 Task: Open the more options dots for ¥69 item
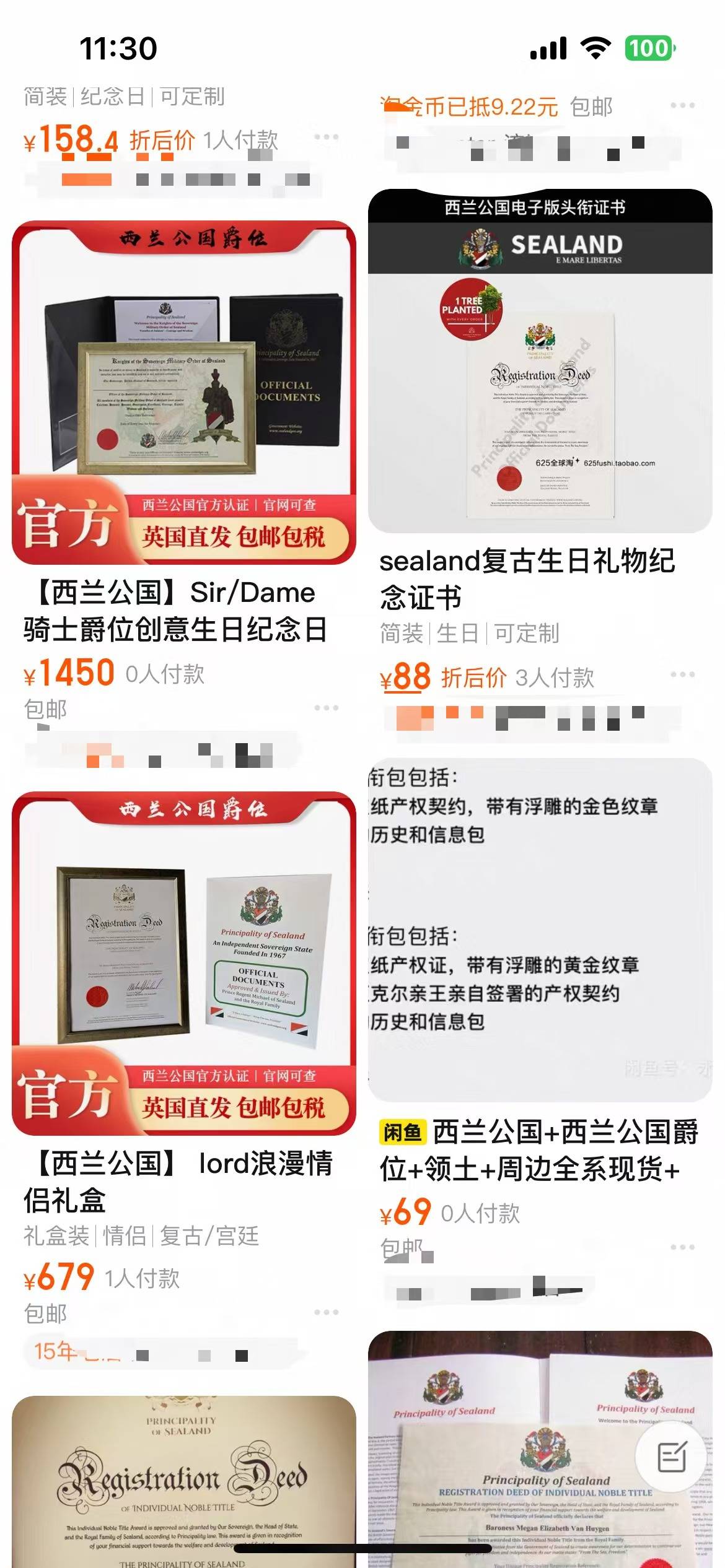682,1247
